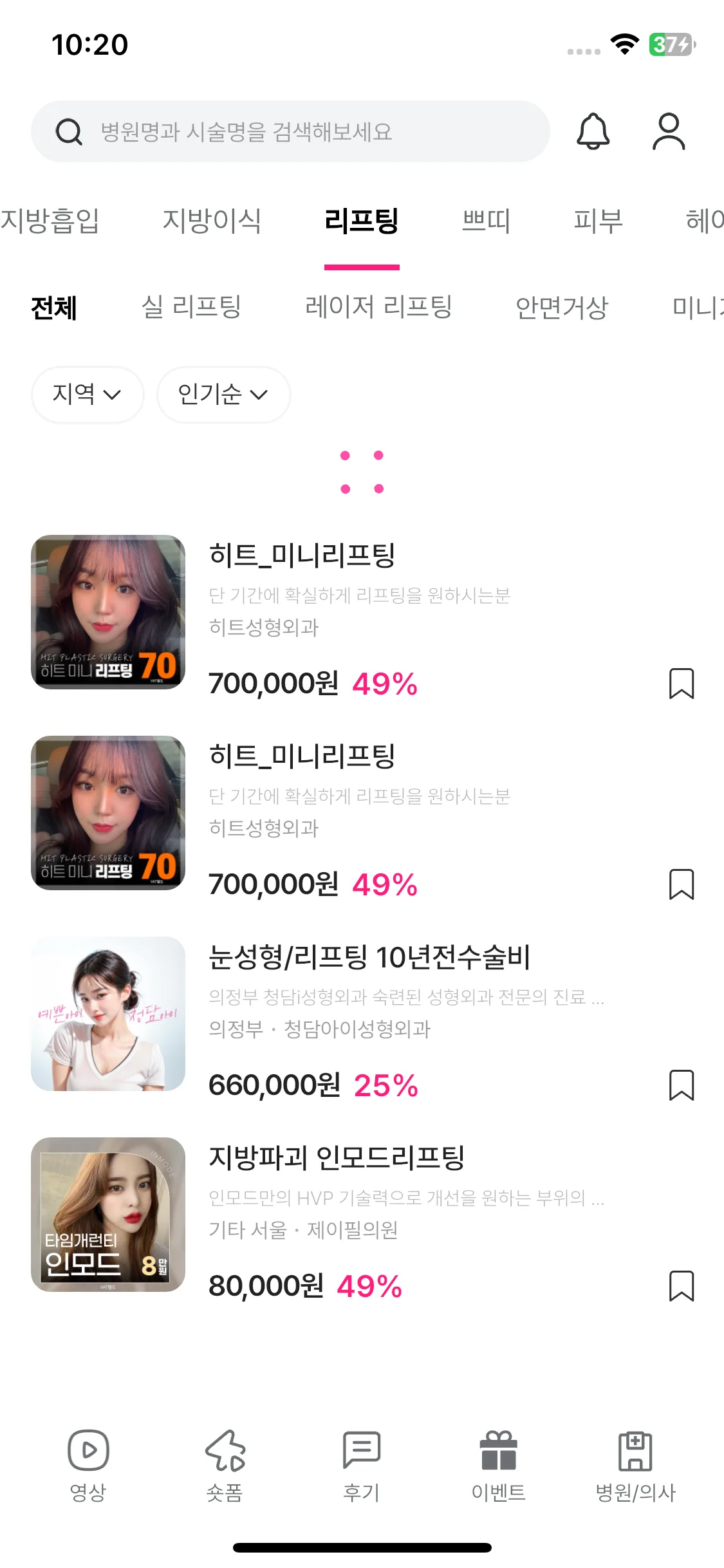Image resolution: width=724 pixels, height=1568 pixels.
Task: Choose the 안면거상 sub-category
Action: coord(562,307)
